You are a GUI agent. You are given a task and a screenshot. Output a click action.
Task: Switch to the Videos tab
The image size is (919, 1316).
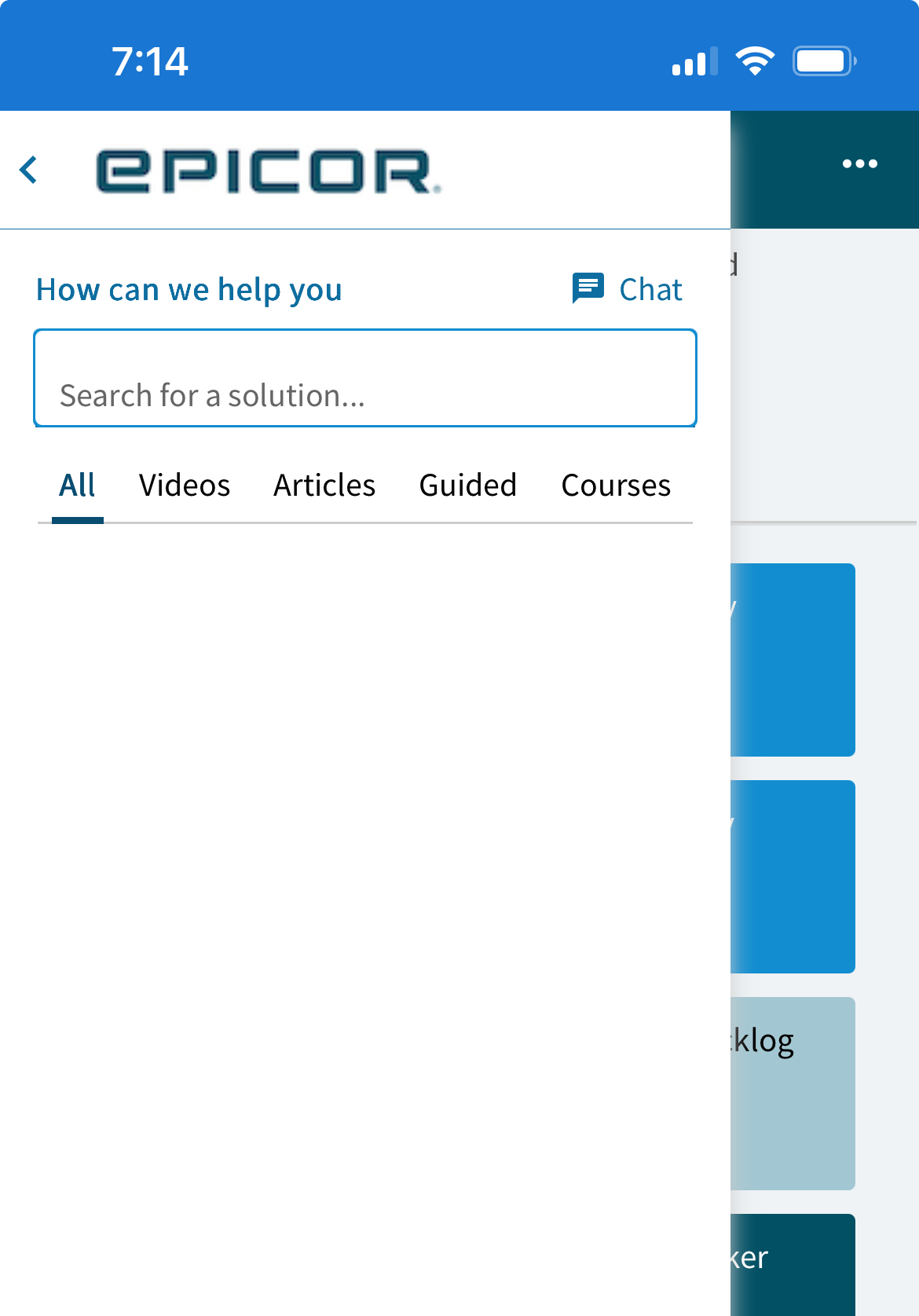point(185,486)
